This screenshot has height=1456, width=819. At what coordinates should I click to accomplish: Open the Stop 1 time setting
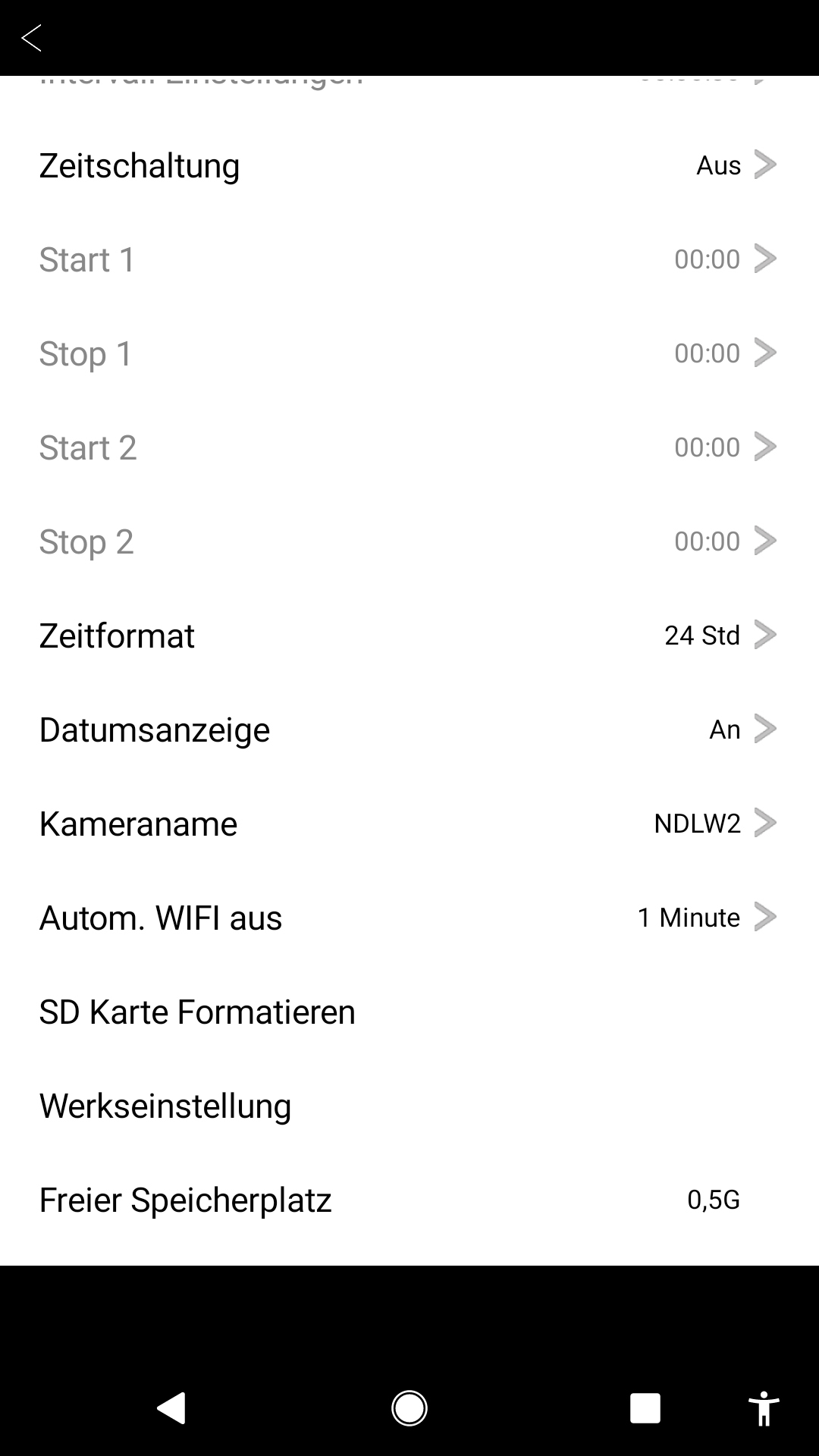(408, 353)
